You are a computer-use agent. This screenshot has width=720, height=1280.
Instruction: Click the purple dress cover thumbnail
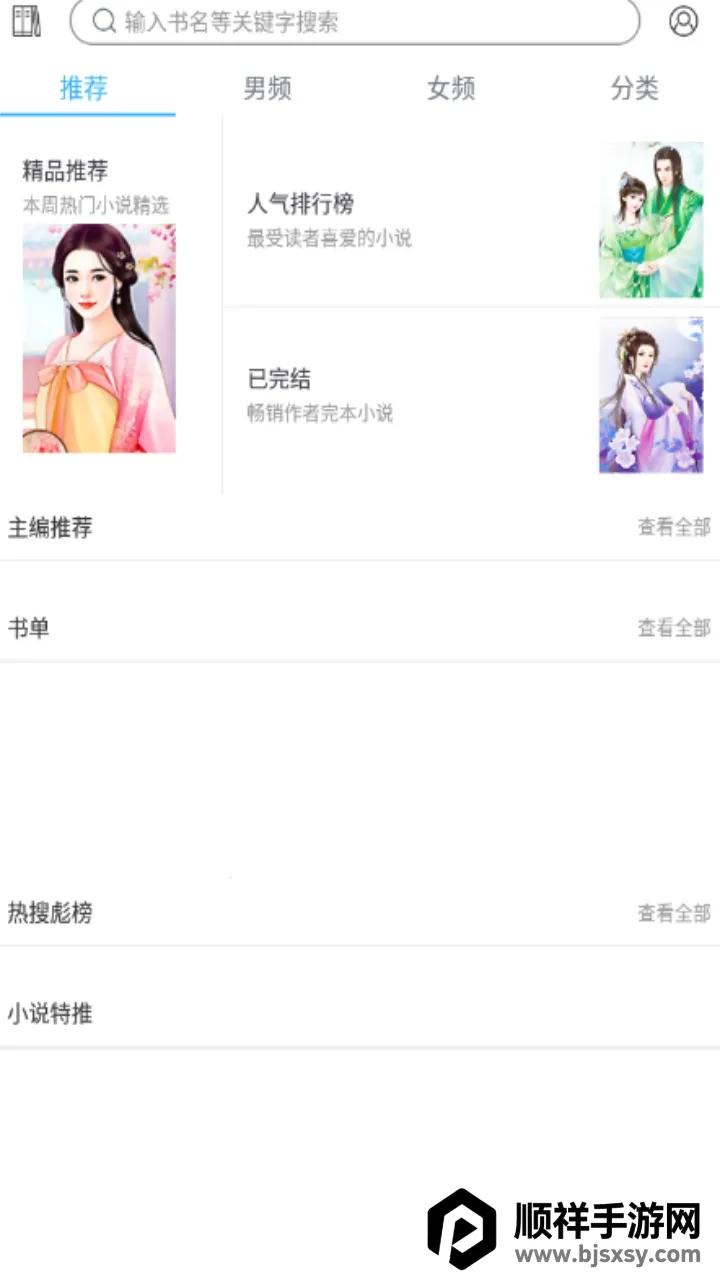coord(651,394)
